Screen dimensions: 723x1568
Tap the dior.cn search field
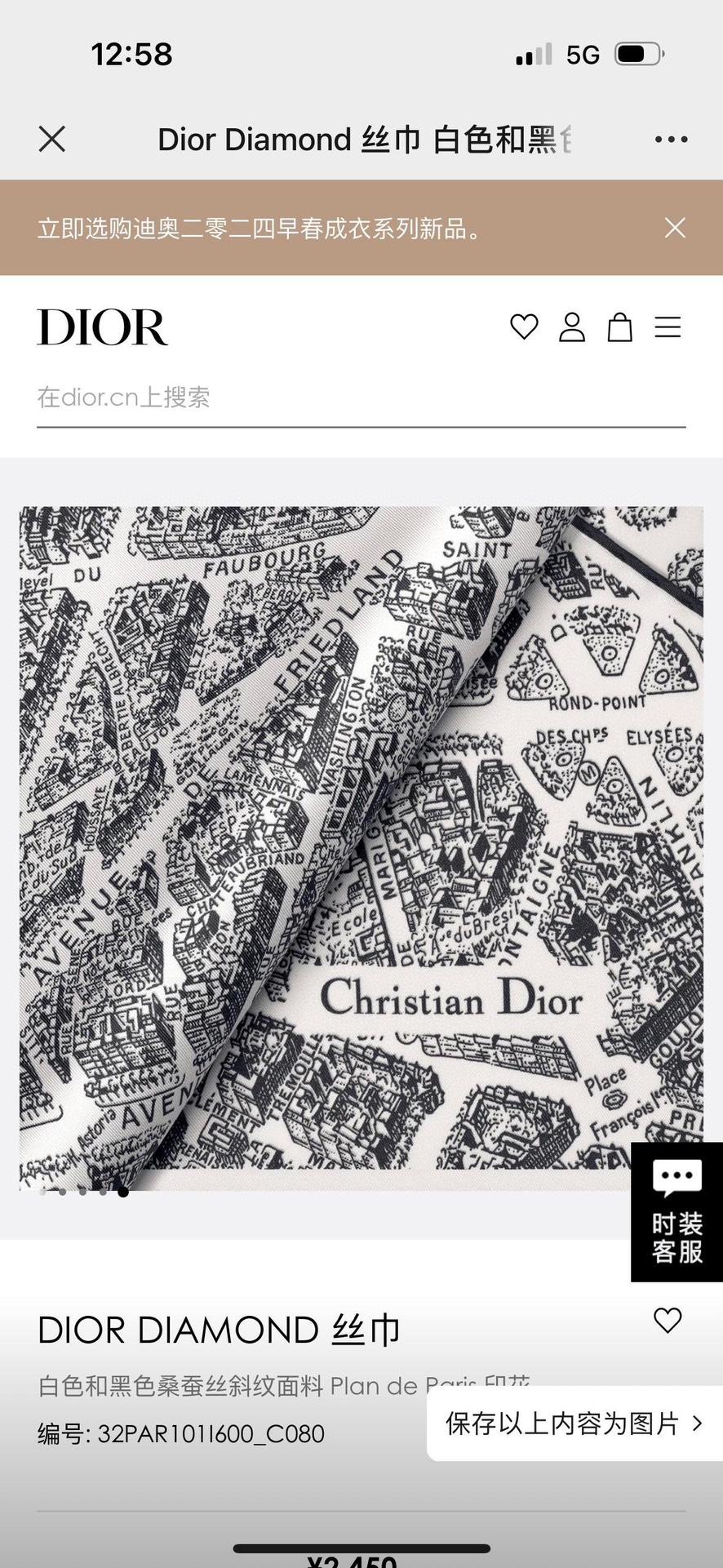point(359,398)
